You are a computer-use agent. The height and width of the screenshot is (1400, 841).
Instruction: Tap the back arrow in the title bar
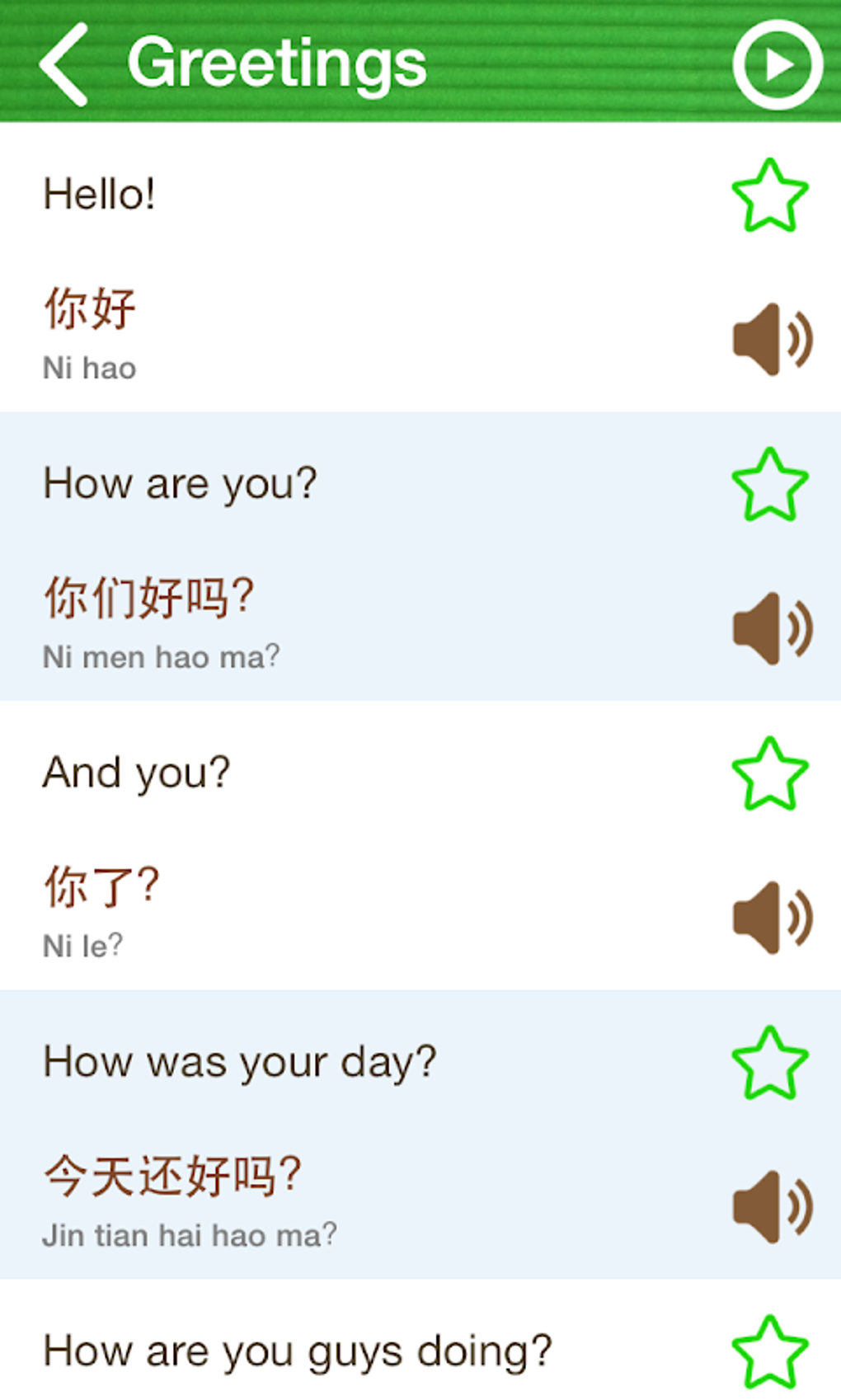coord(64,66)
